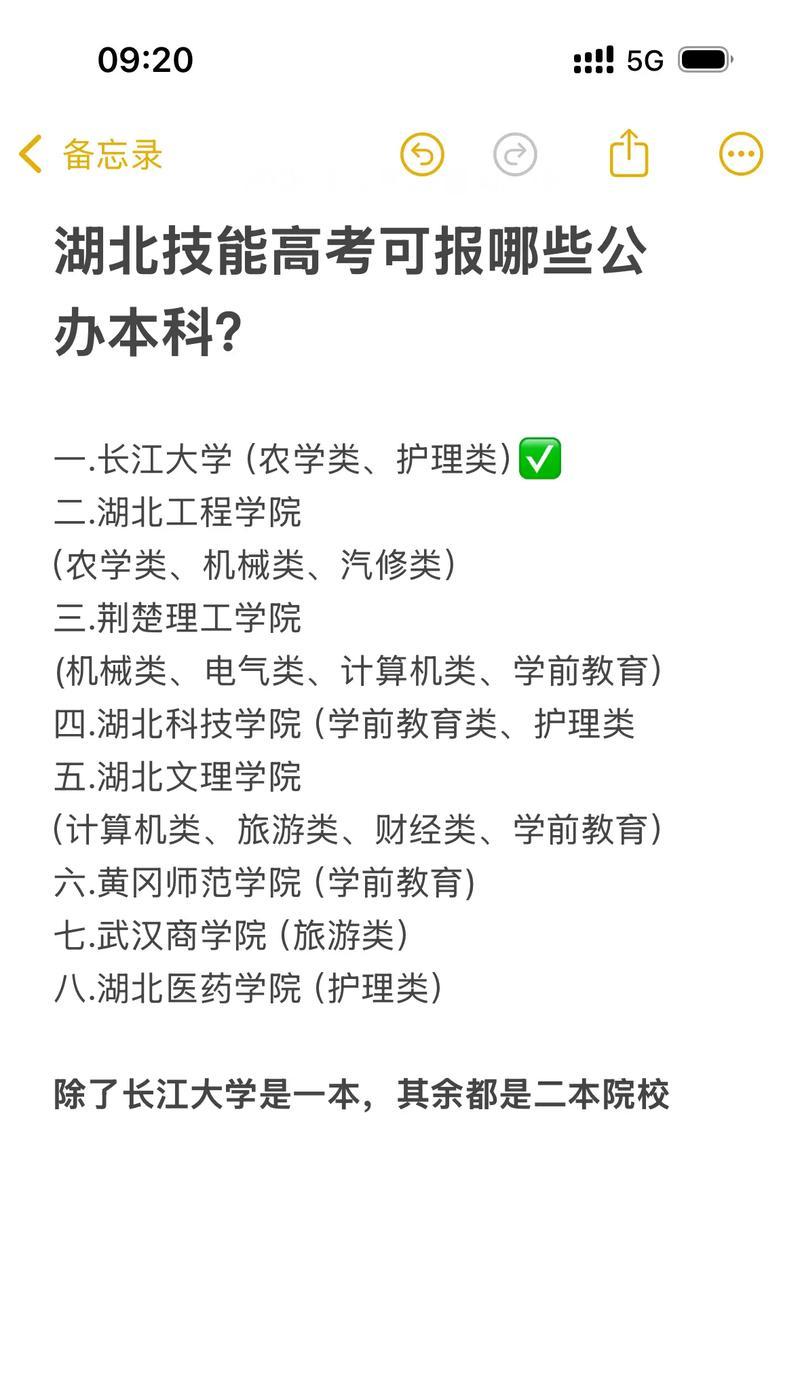Go back to 备忘录 list
The image size is (800, 1387).
click(90, 155)
